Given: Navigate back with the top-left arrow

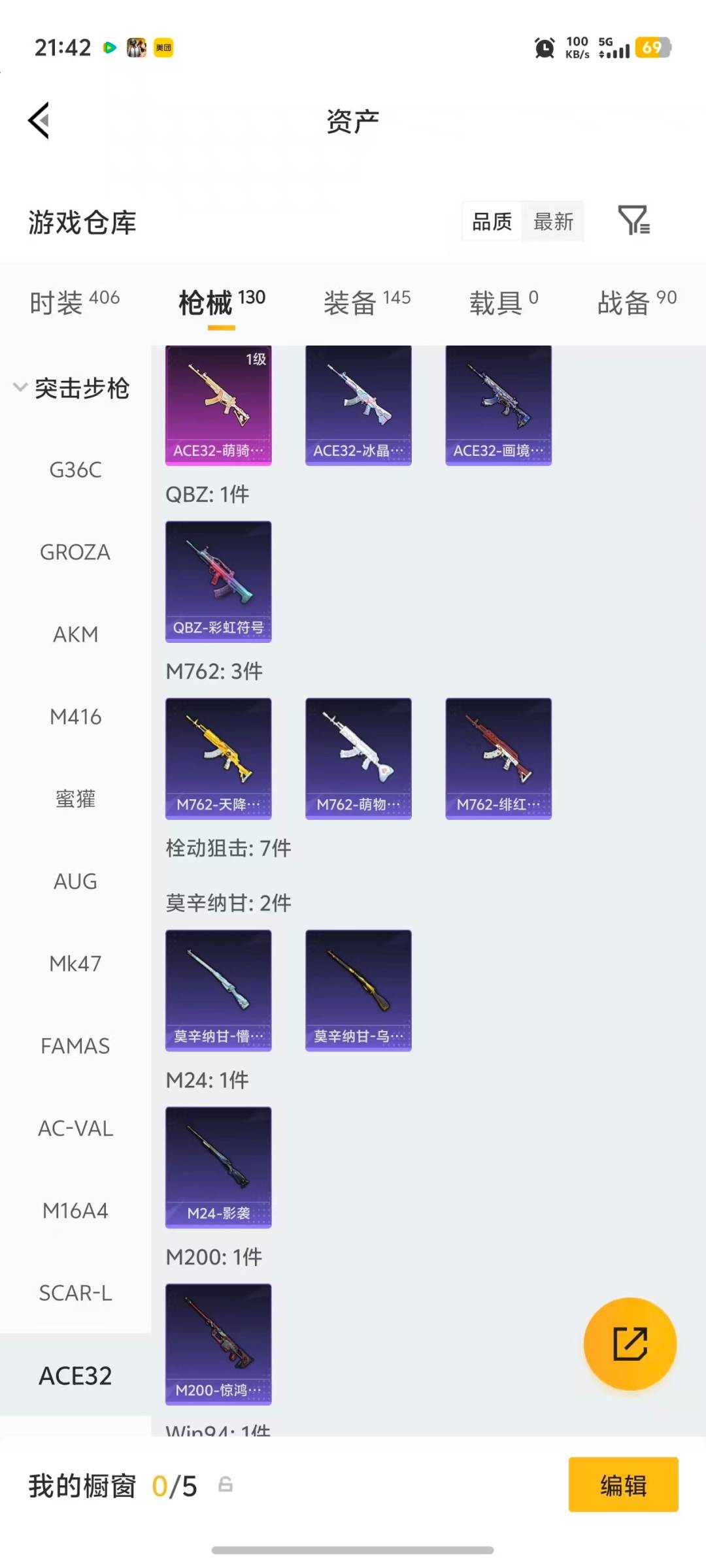Looking at the screenshot, I should pos(39,121).
